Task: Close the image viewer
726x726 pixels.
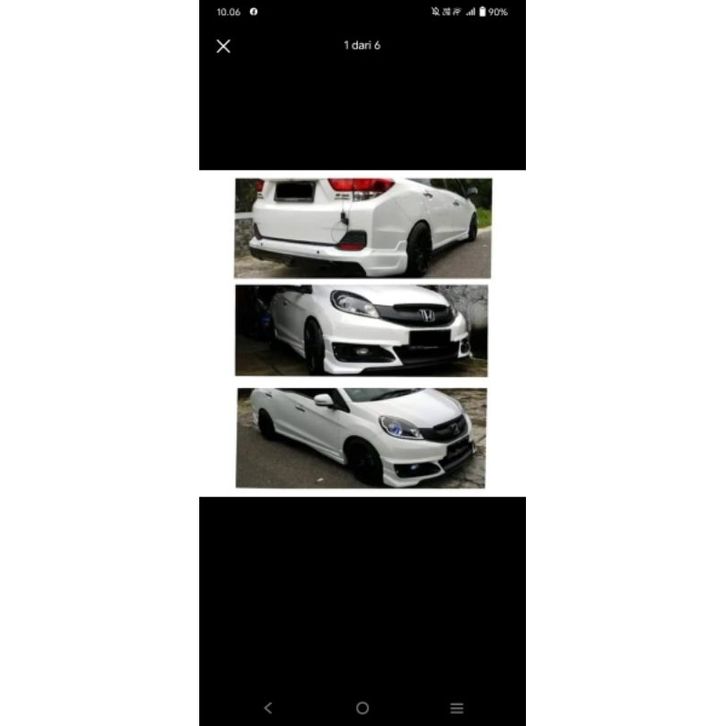Action: coord(223,46)
